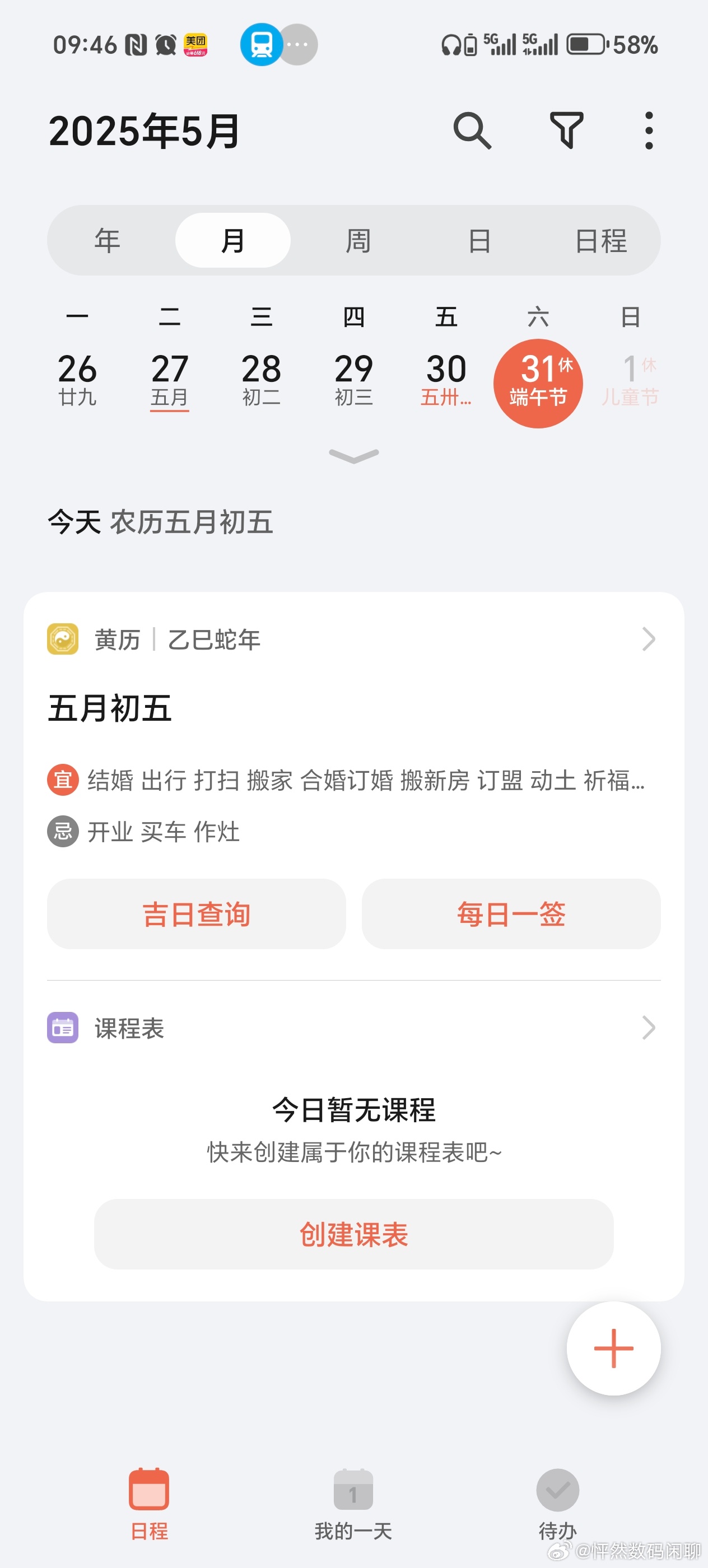Viewport: 708px width, 1568px height.
Task: Open 每日一签
Action: (511, 914)
